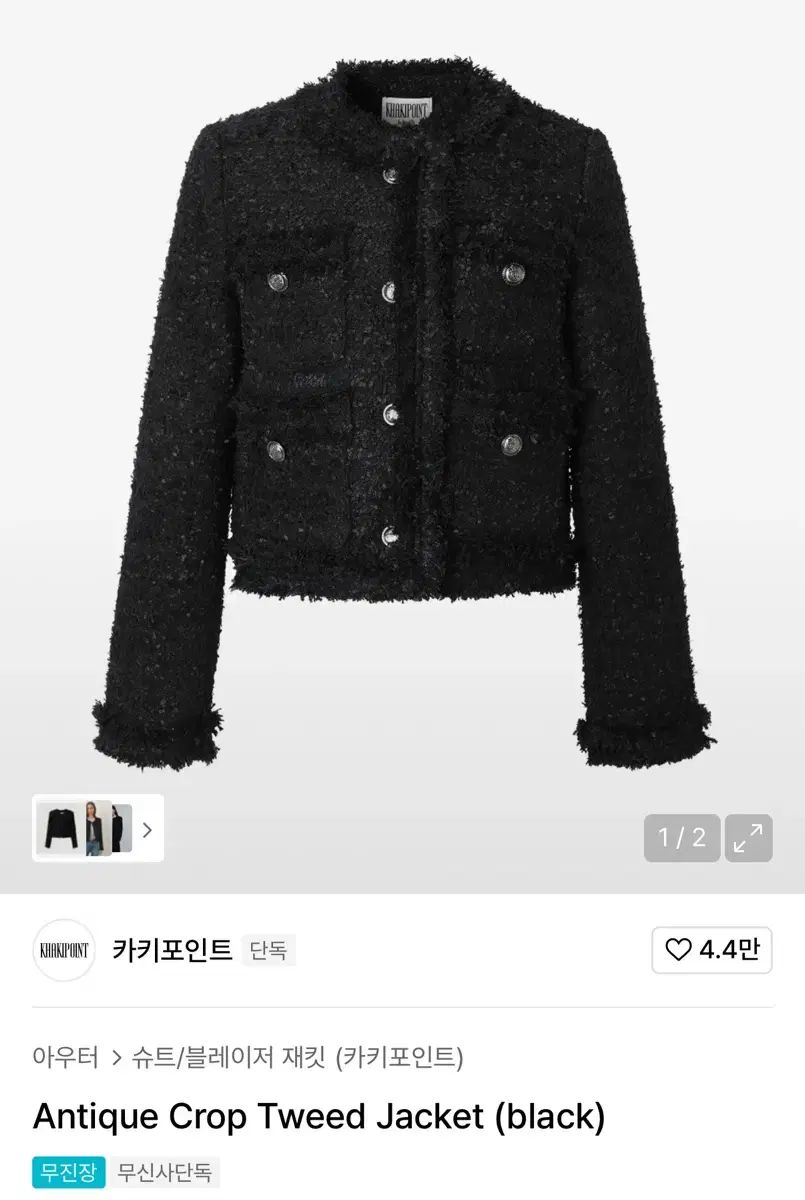The height and width of the screenshot is (1200, 805).
Task: Open the 카키포인트 brand page
Action: (172, 950)
